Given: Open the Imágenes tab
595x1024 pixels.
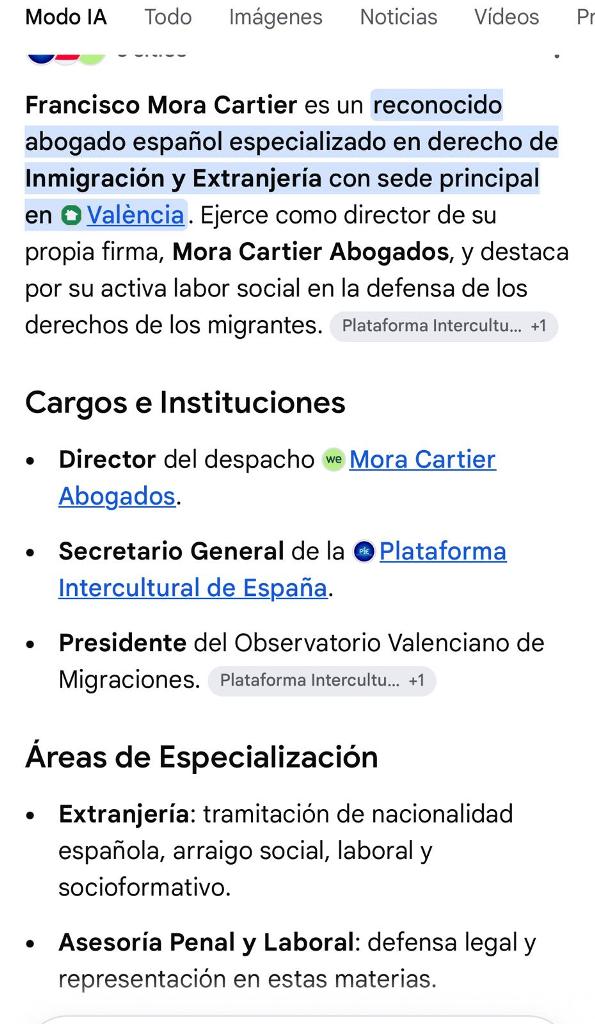Looking at the screenshot, I should point(276,17).
